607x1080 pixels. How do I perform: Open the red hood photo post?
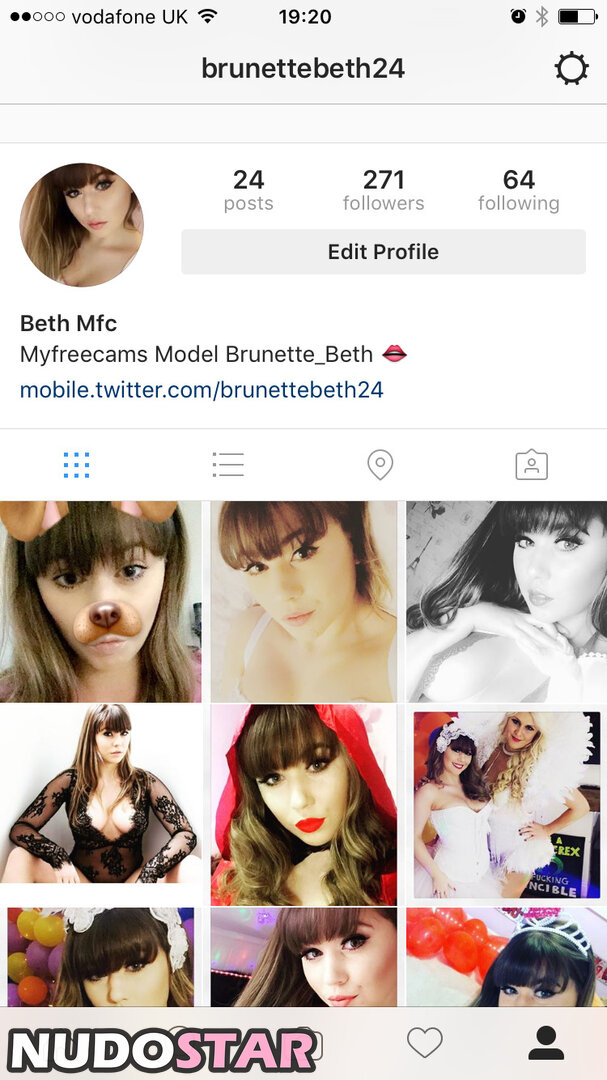coord(303,804)
